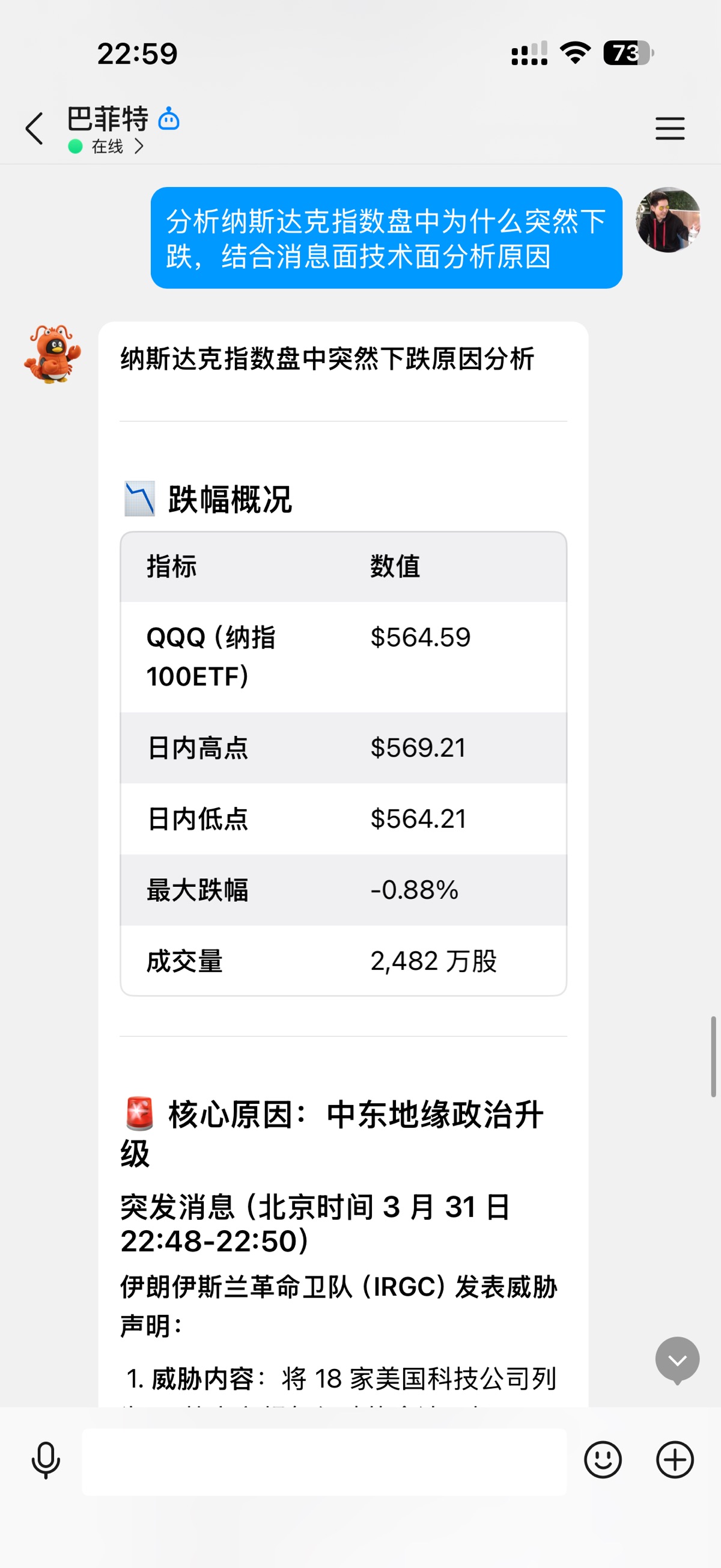Tap the voice input microphone
The image size is (721, 1568).
tap(46, 1460)
